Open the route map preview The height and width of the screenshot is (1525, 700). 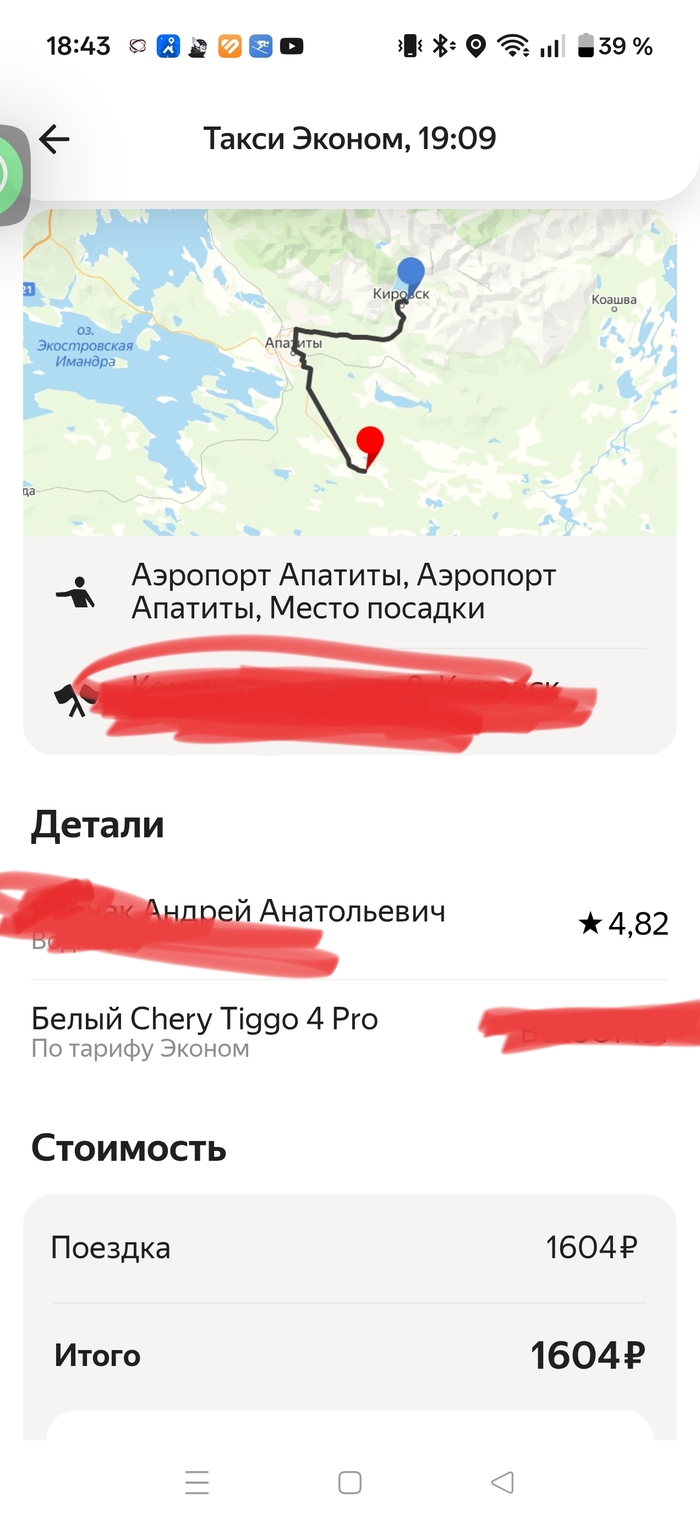point(349,372)
